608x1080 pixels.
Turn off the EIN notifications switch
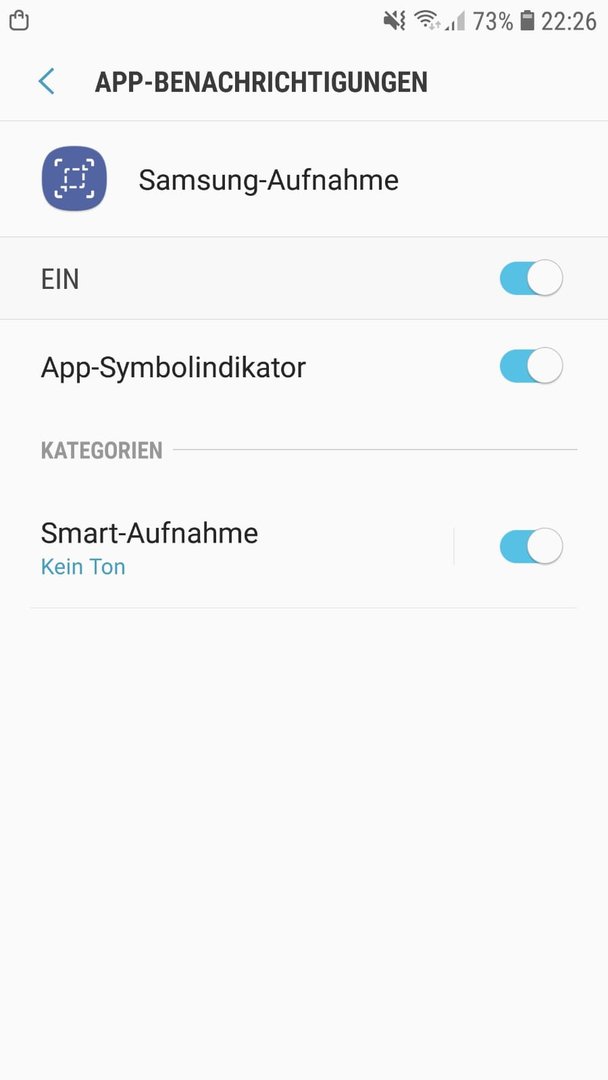point(531,278)
